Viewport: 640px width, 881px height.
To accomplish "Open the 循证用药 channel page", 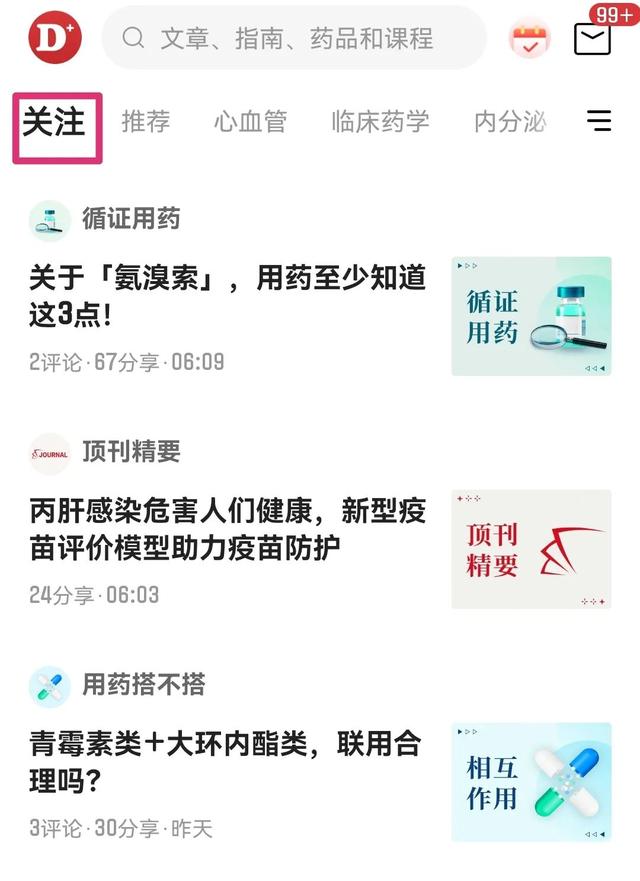I will pos(130,219).
